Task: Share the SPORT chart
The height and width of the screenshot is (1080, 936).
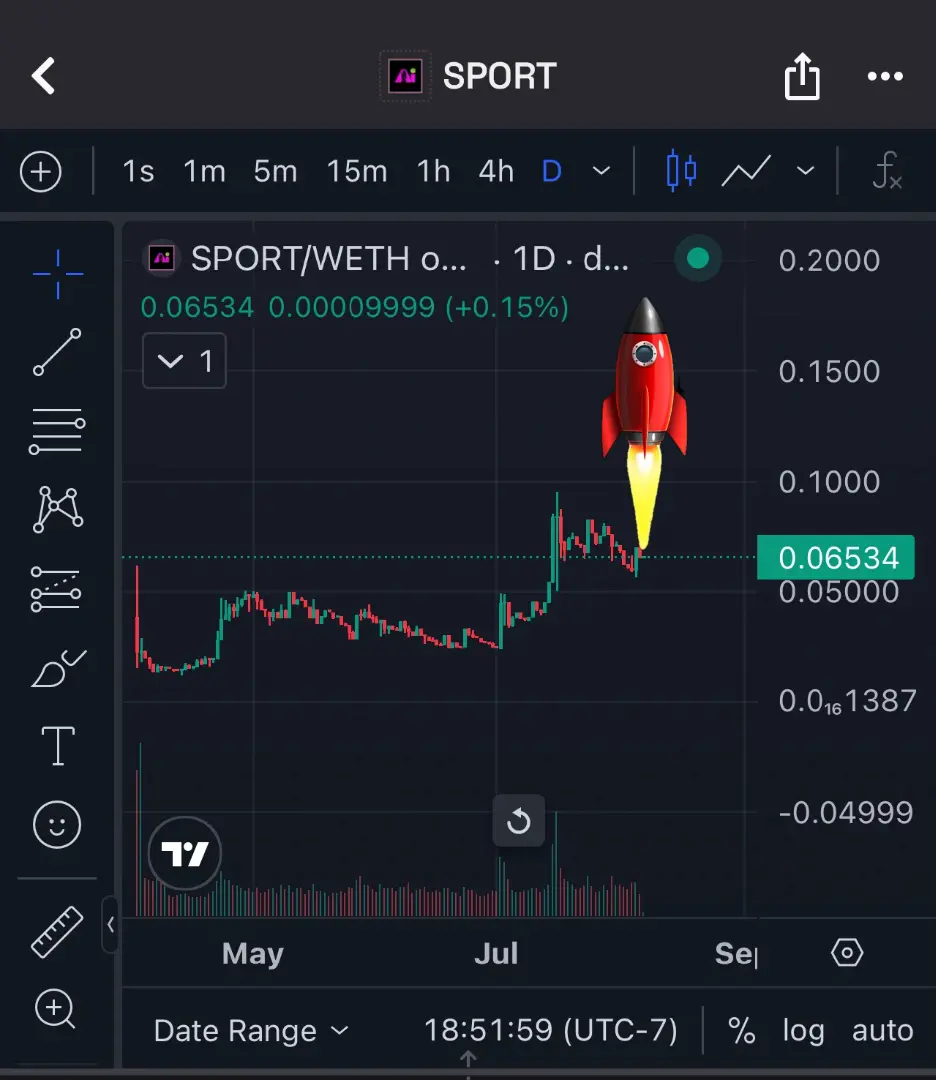Action: pos(802,76)
